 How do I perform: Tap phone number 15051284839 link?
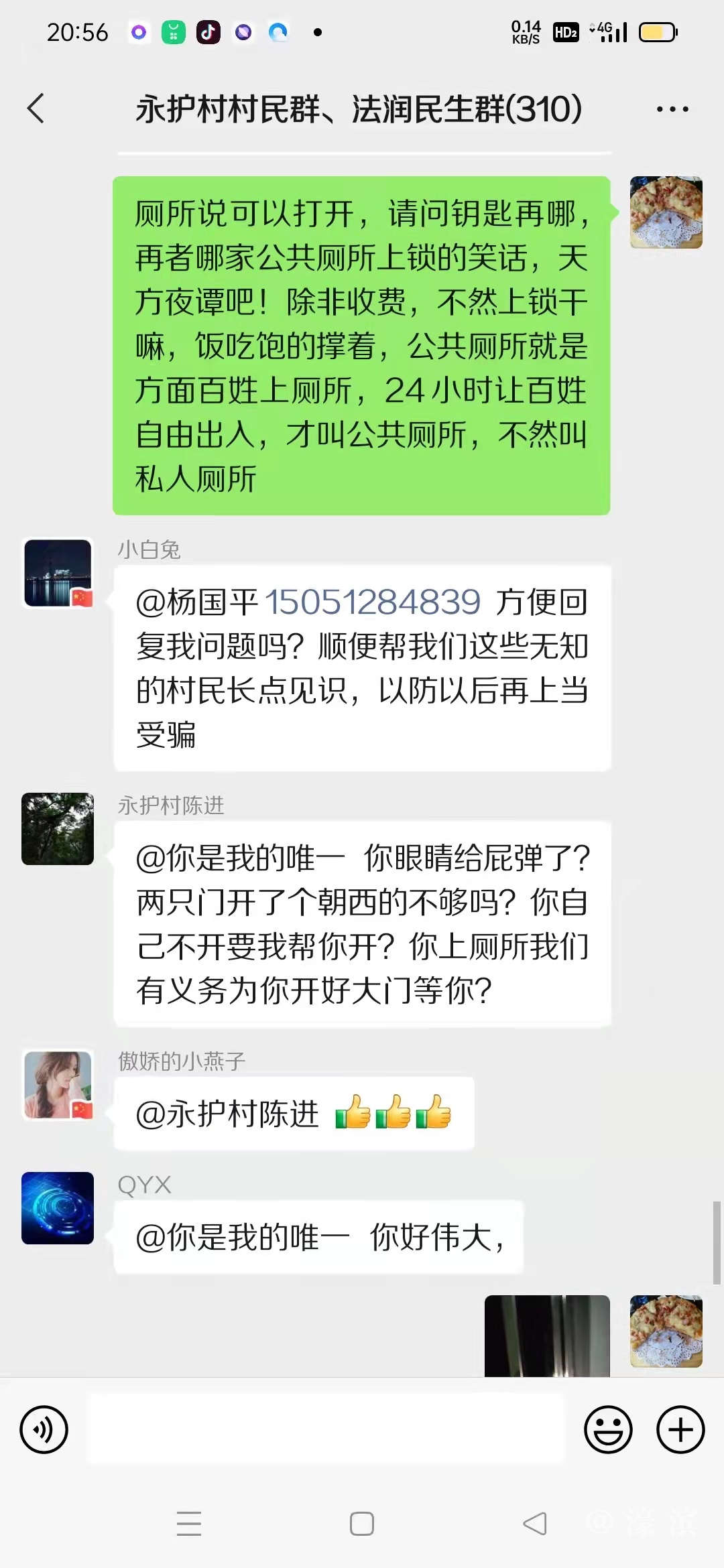[373, 602]
